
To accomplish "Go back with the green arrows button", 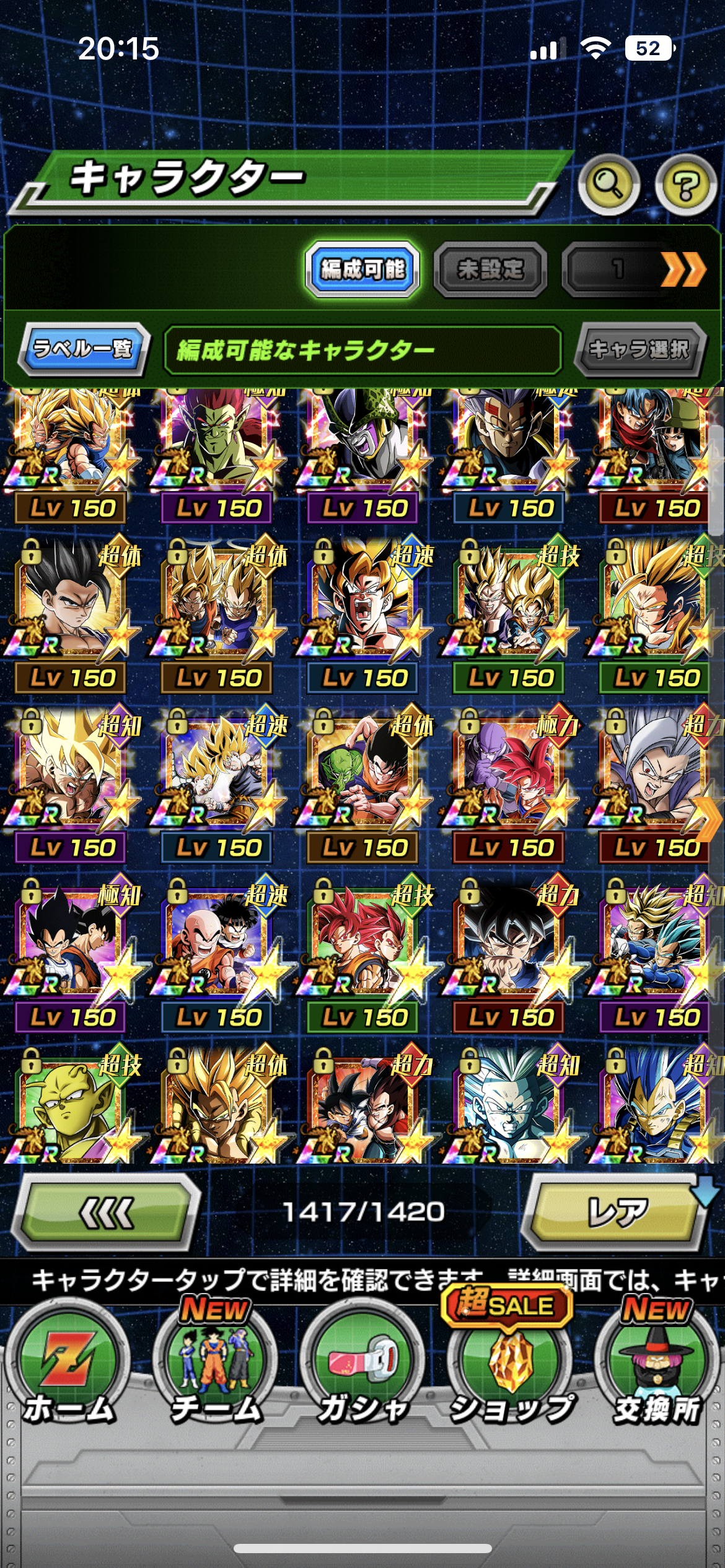I will pos(107,1213).
